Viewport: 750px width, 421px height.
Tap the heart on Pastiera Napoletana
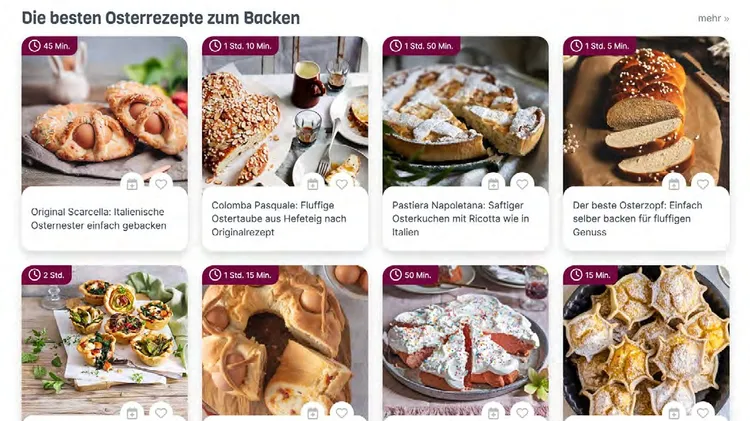pos(521,184)
